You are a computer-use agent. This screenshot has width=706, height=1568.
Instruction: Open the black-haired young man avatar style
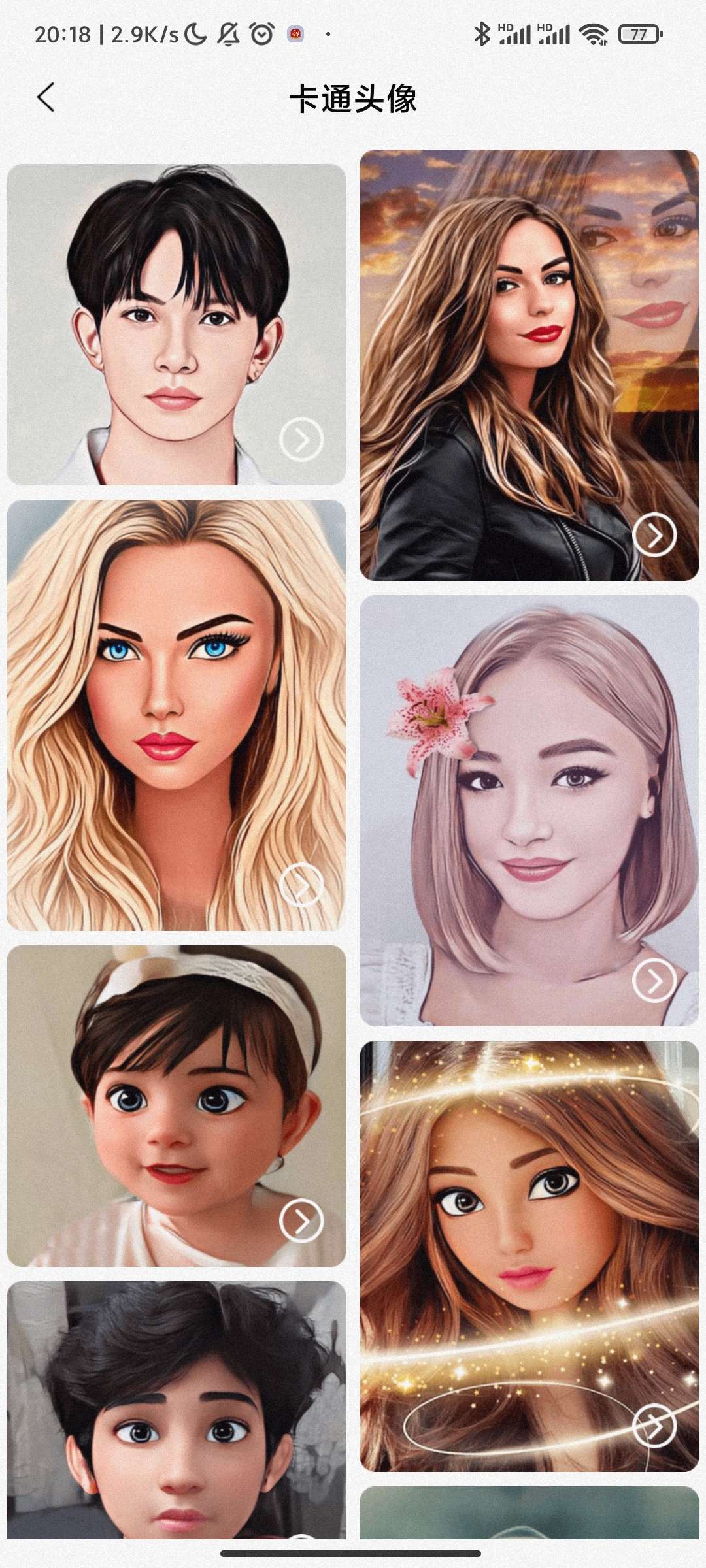(176, 324)
